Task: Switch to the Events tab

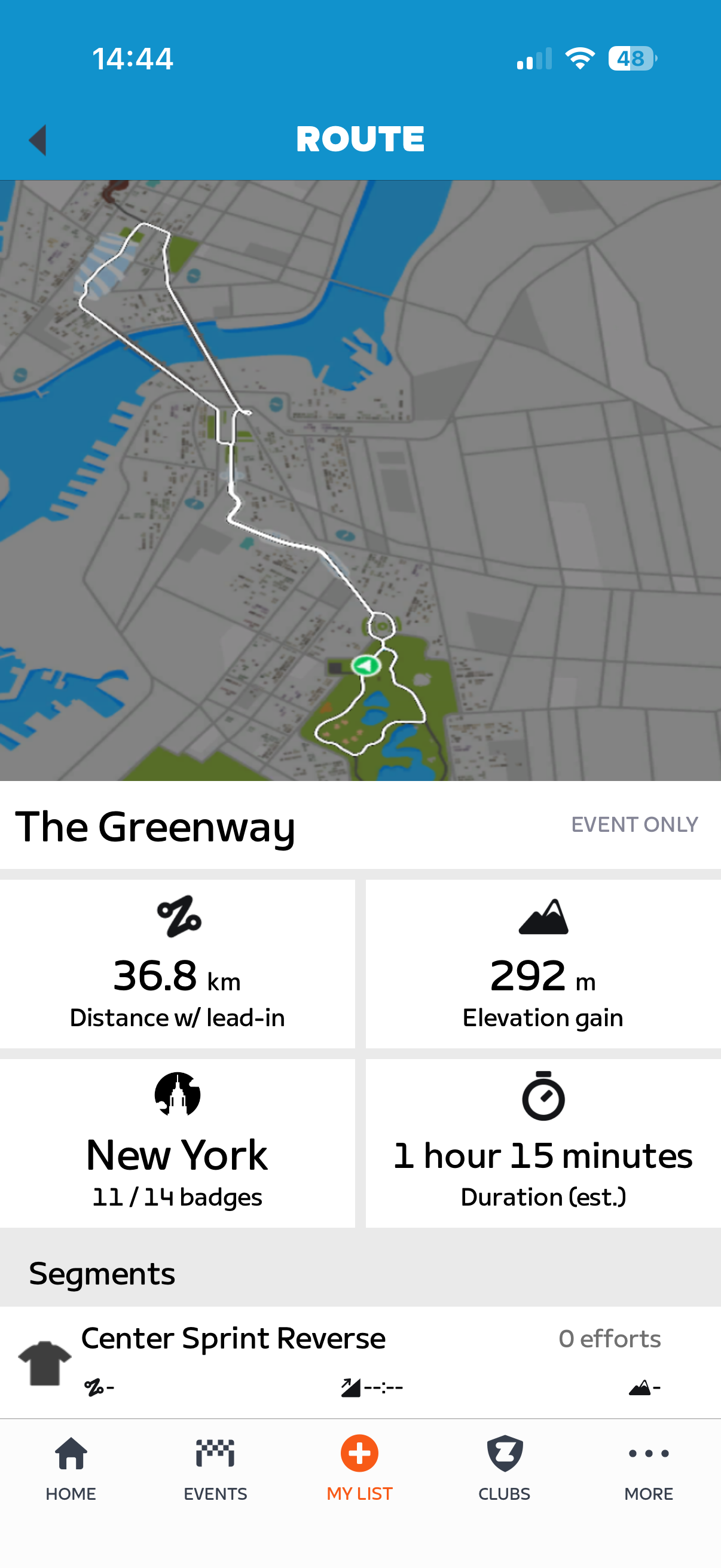Action: (x=215, y=1468)
